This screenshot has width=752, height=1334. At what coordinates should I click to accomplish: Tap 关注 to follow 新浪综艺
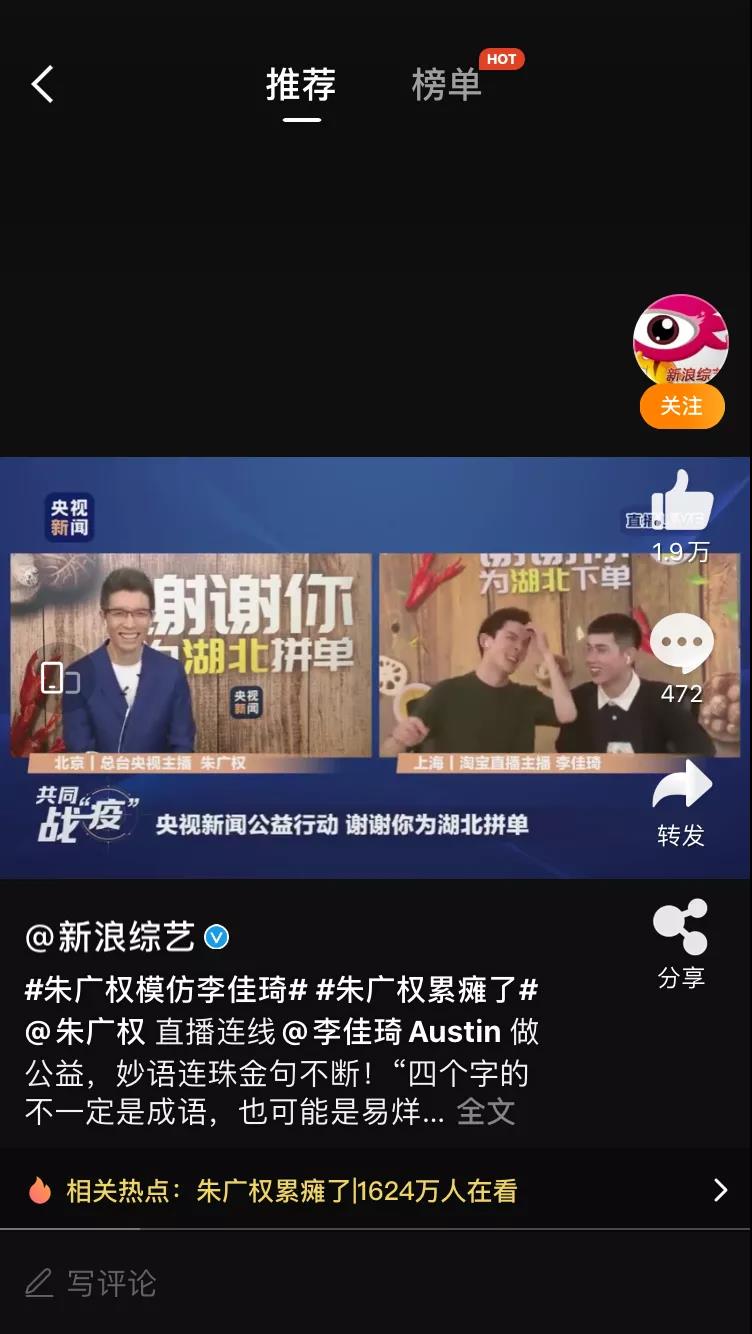681,406
